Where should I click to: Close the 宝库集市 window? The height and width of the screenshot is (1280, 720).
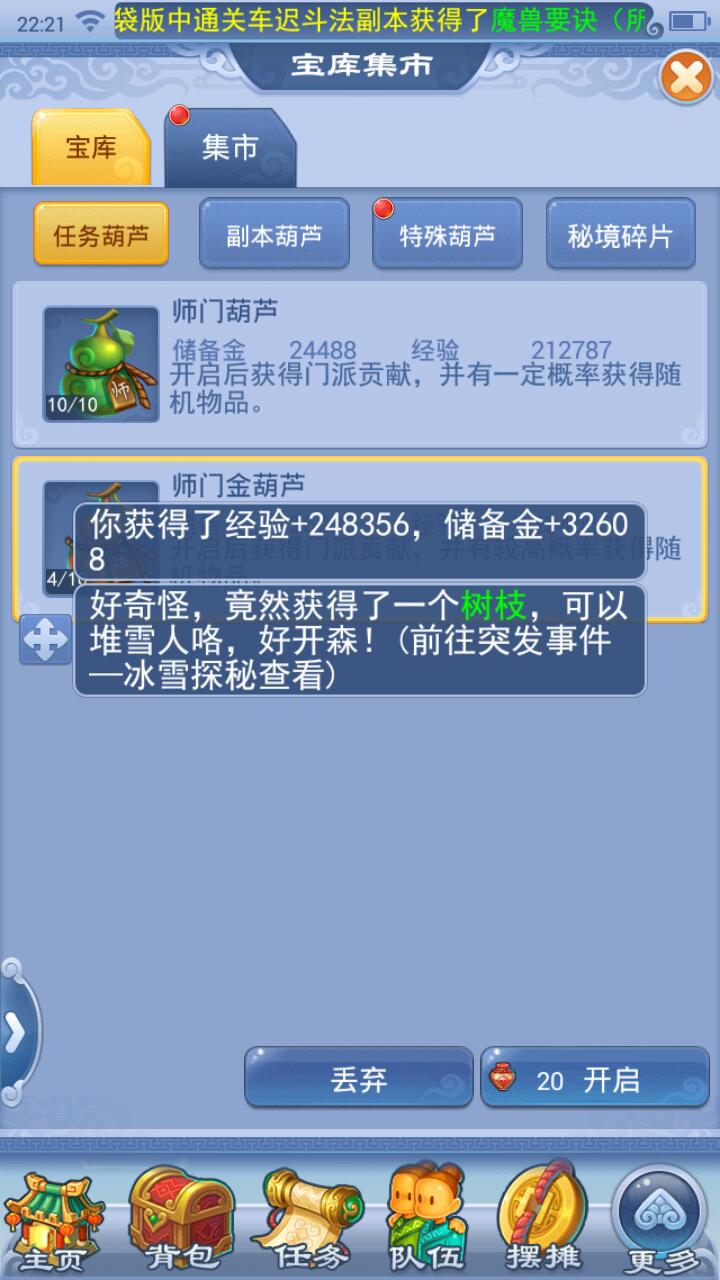pos(686,77)
